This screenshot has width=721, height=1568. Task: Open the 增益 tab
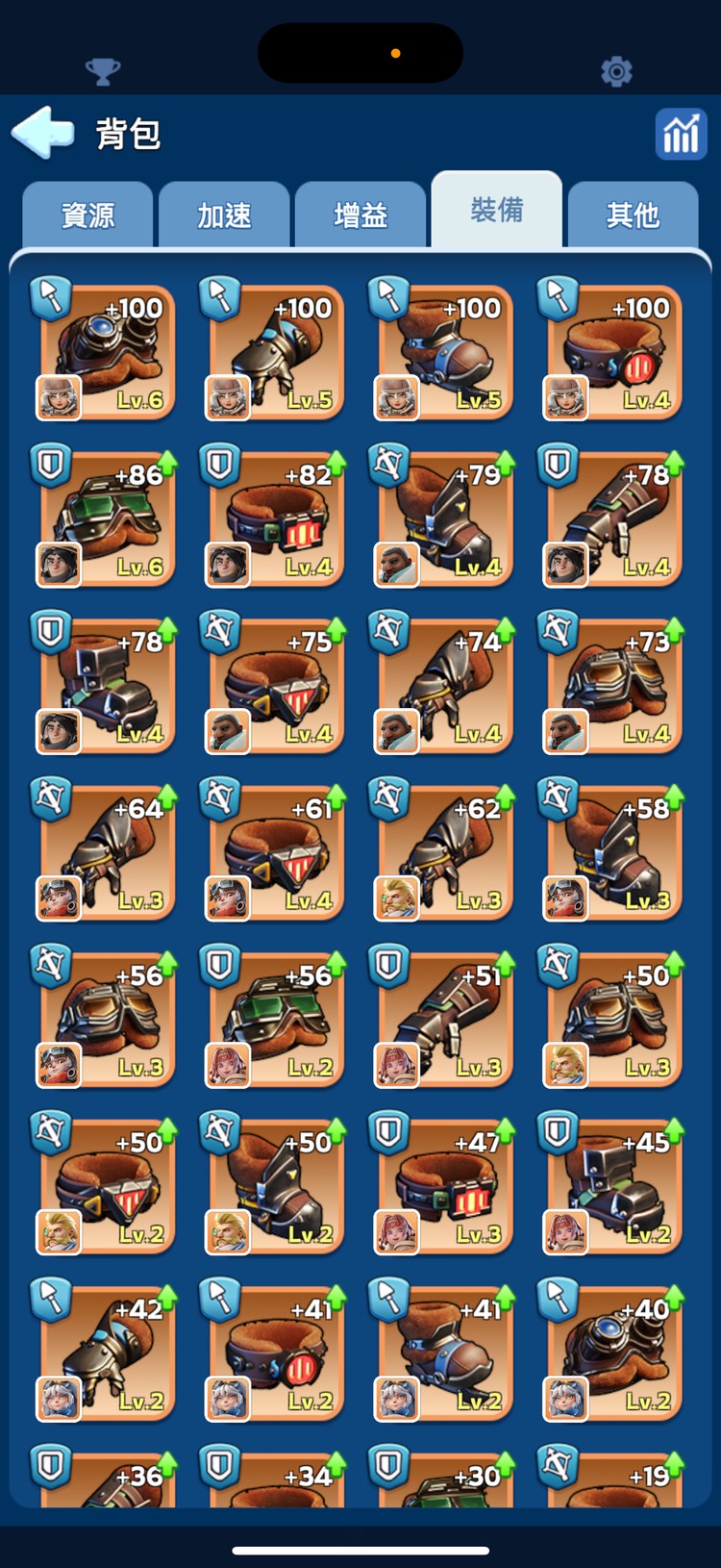click(360, 215)
